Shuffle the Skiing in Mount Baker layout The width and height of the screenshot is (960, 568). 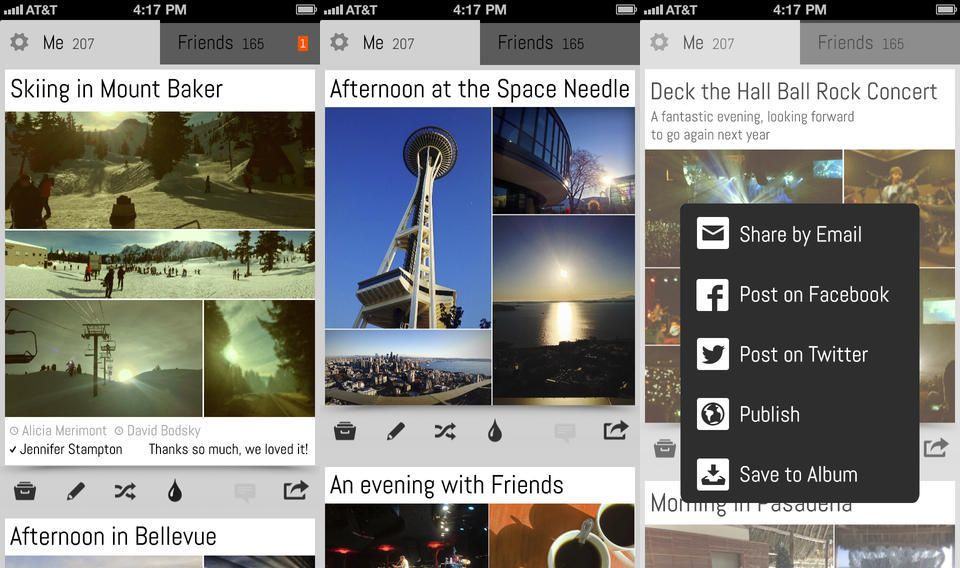tap(125, 491)
